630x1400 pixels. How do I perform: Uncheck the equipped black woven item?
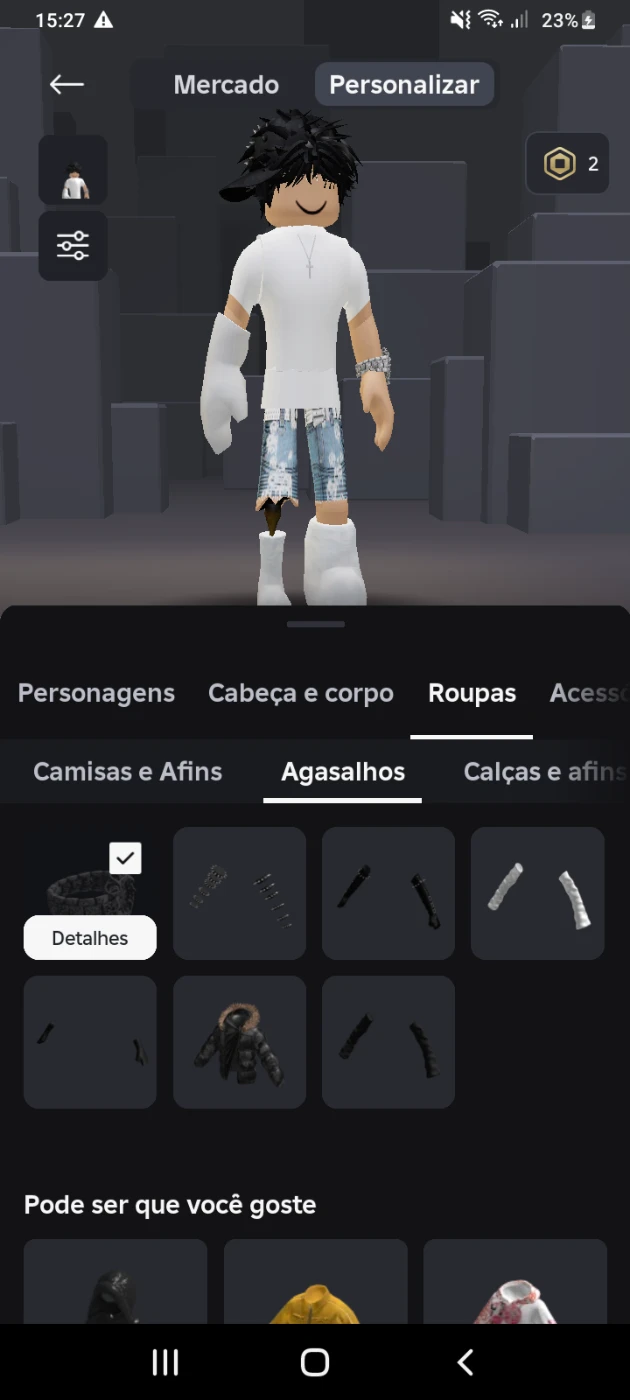click(125, 858)
